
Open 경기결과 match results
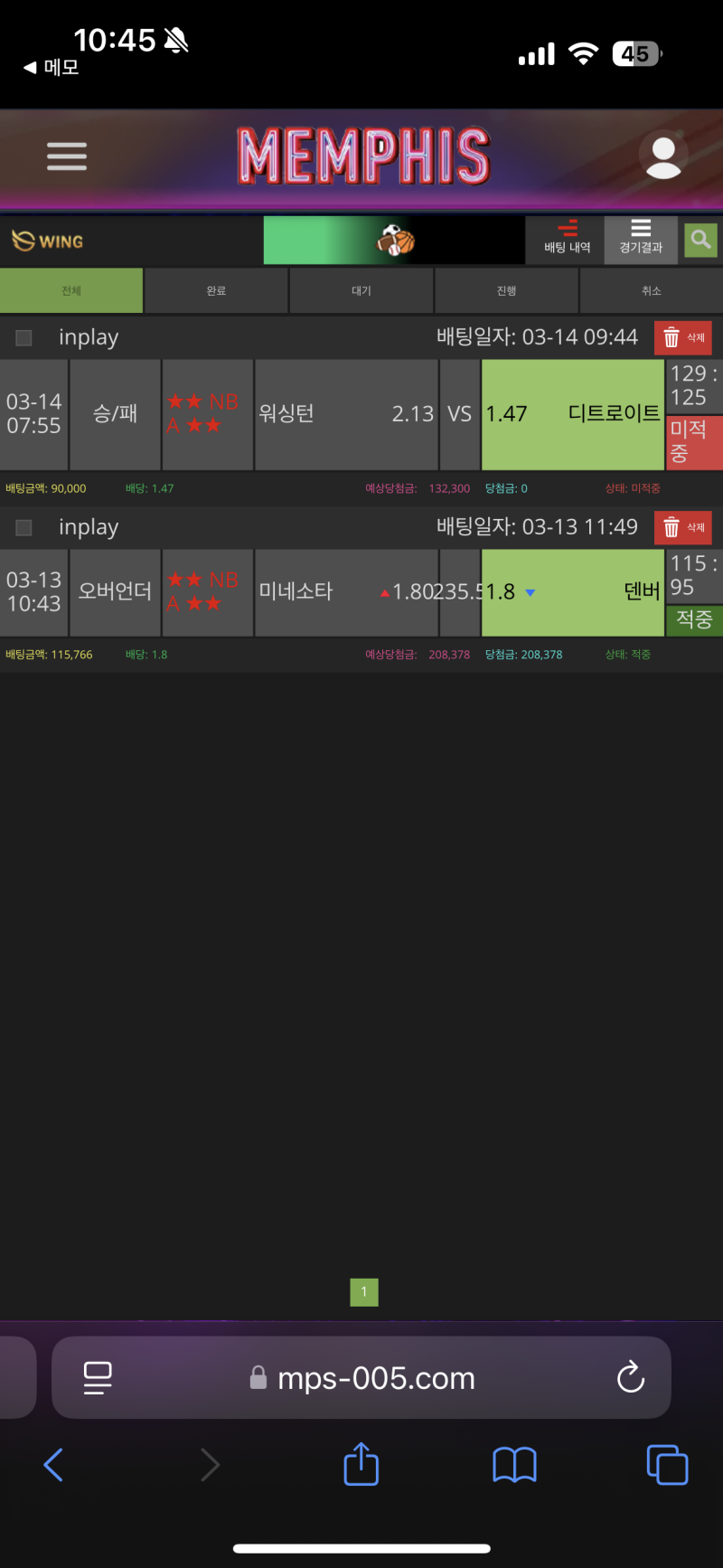(x=641, y=239)
